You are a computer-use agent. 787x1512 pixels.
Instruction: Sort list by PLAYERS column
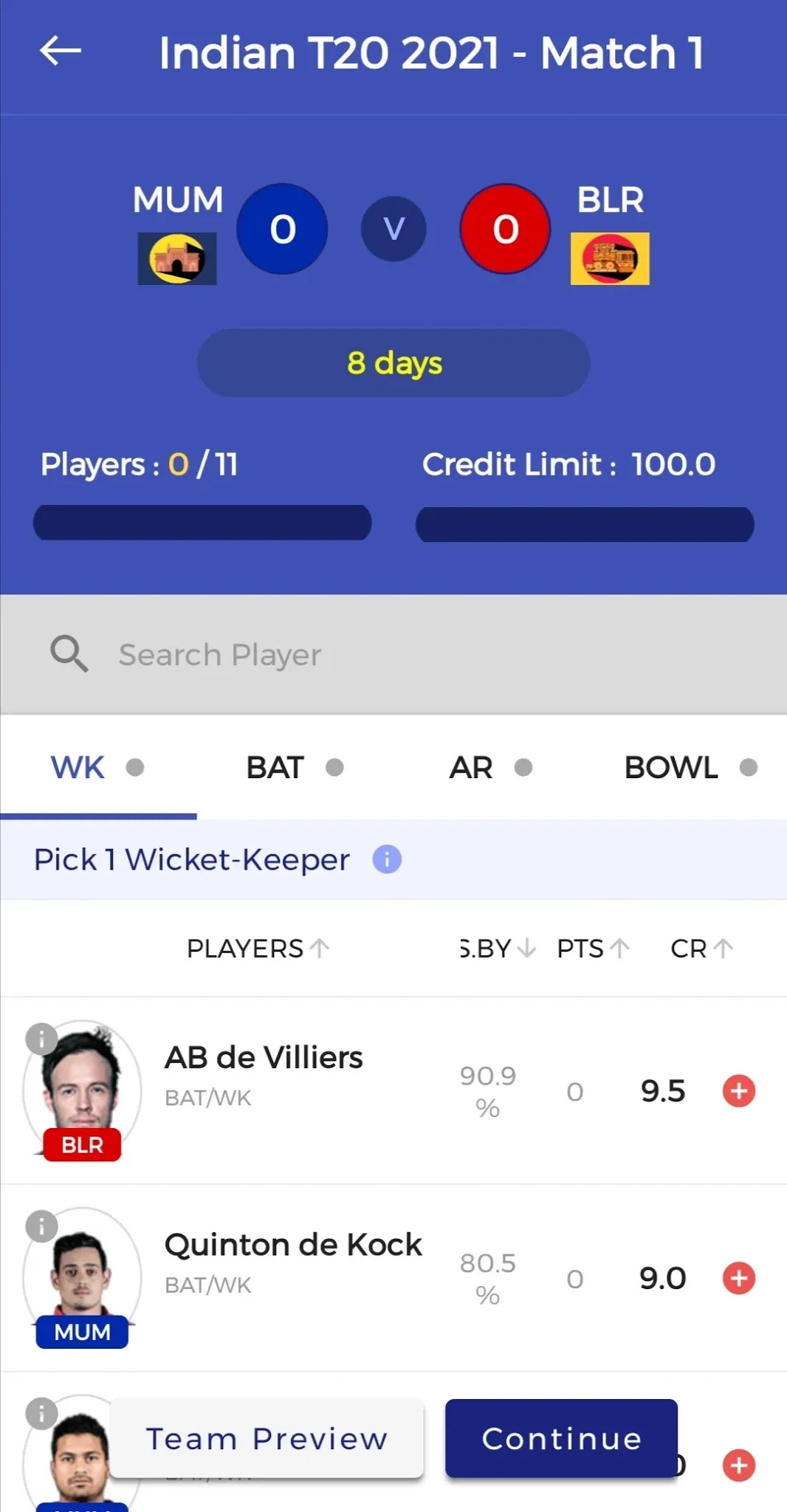tap(257, 948)
